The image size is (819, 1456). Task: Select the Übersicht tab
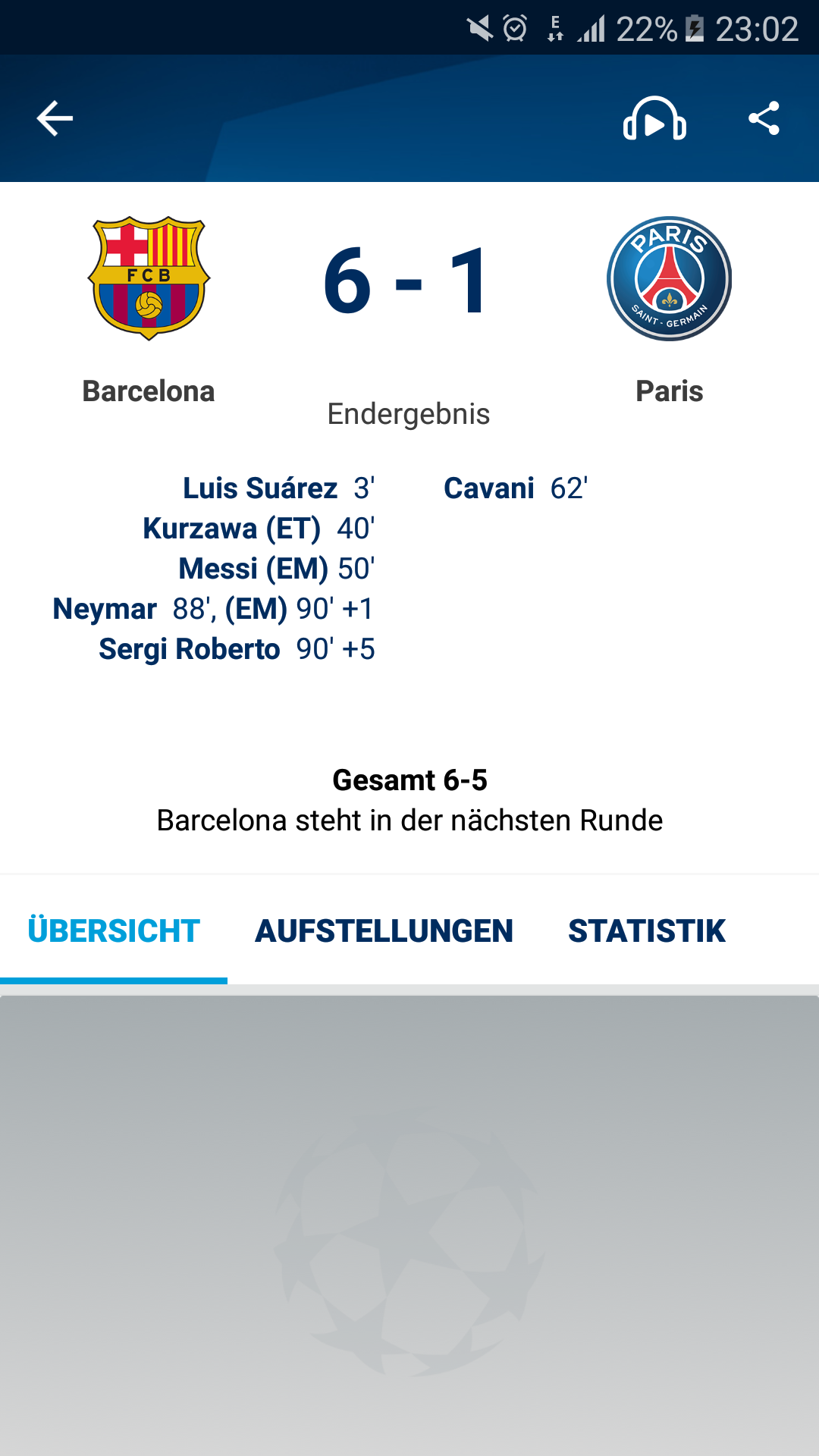coord(114,930)
